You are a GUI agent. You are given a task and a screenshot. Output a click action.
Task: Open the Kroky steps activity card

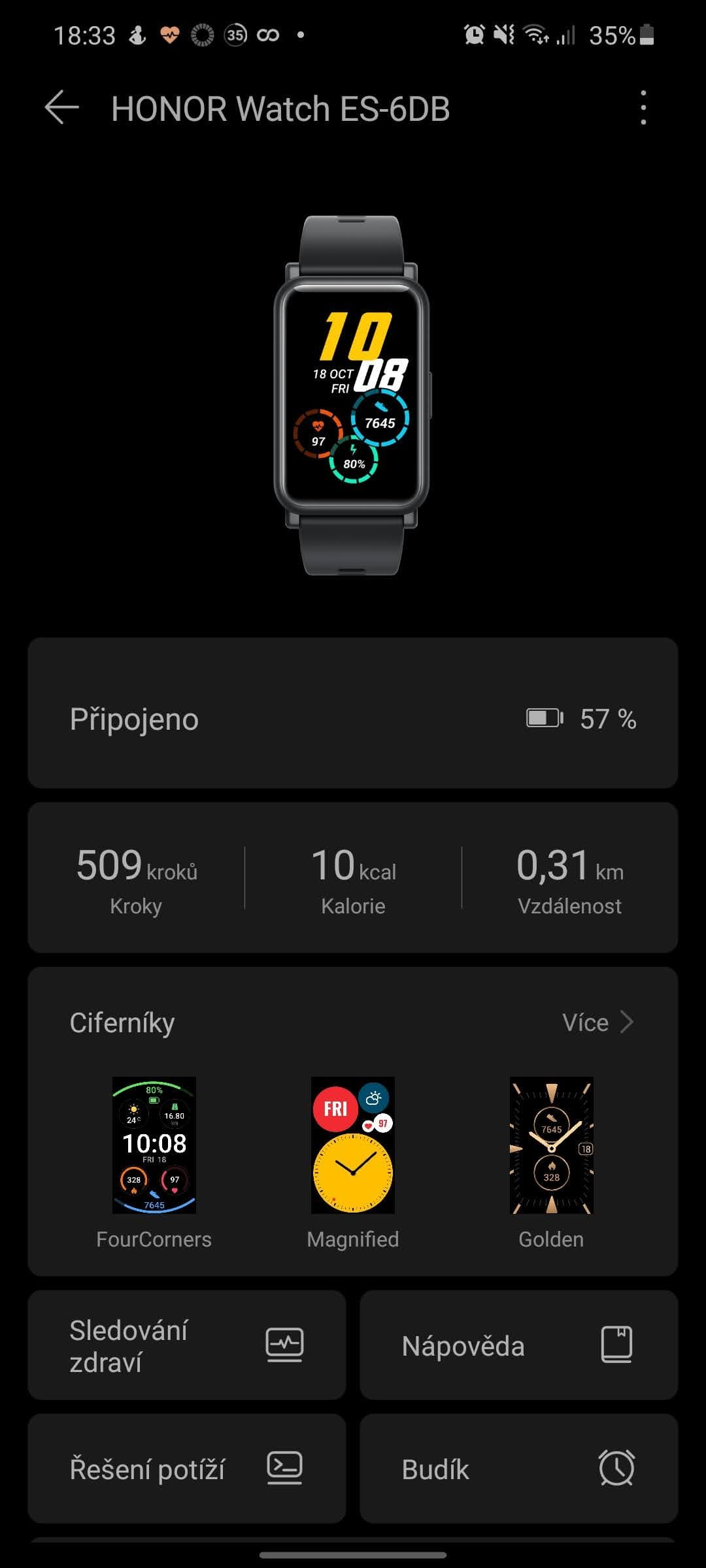click(137, 879)
